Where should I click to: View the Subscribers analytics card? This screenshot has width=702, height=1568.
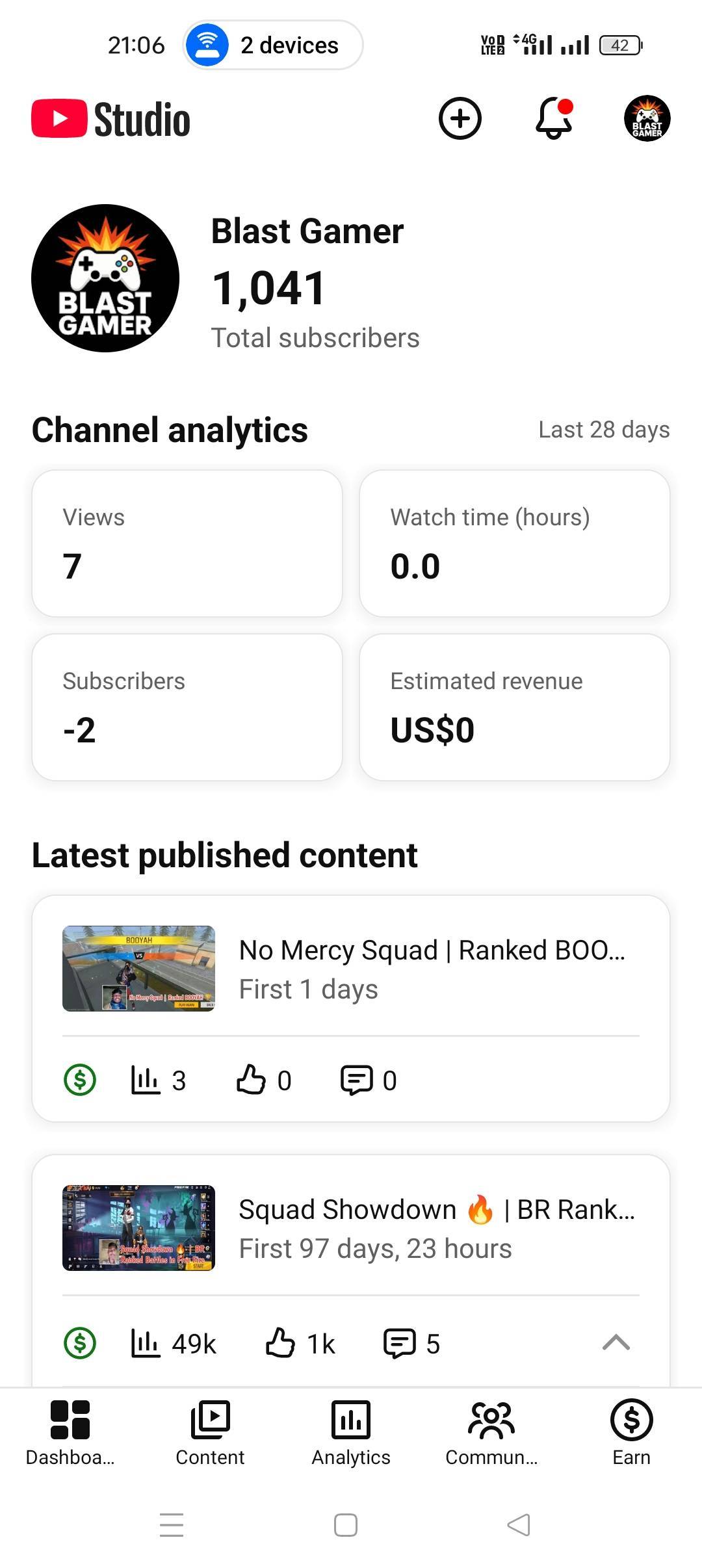tap(187, 707)
